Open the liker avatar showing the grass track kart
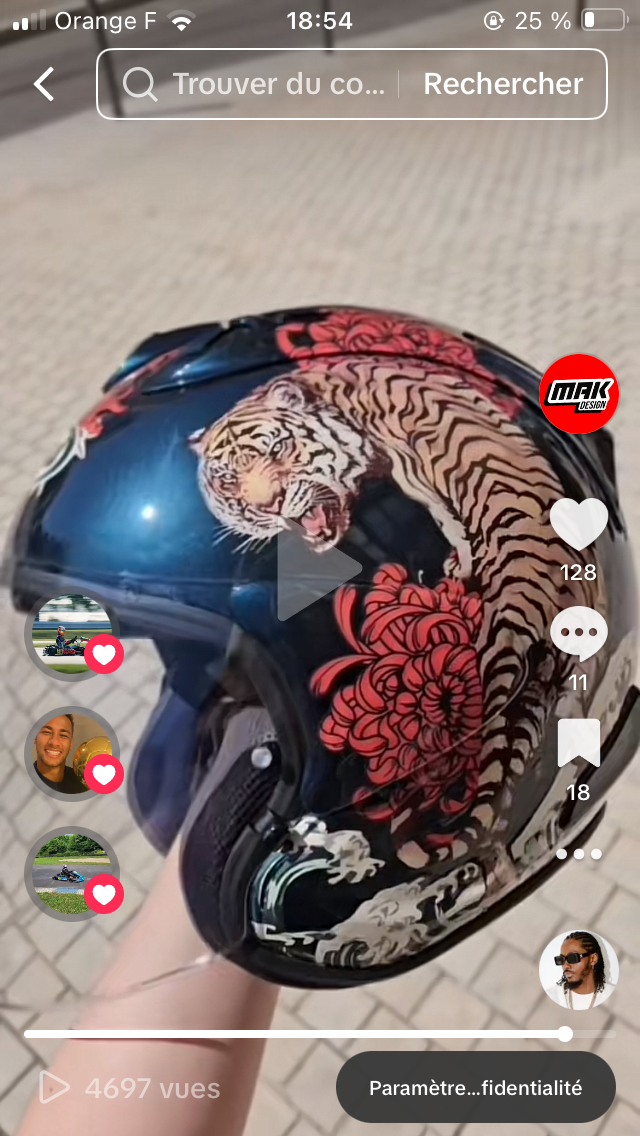 tap(72, 874)
